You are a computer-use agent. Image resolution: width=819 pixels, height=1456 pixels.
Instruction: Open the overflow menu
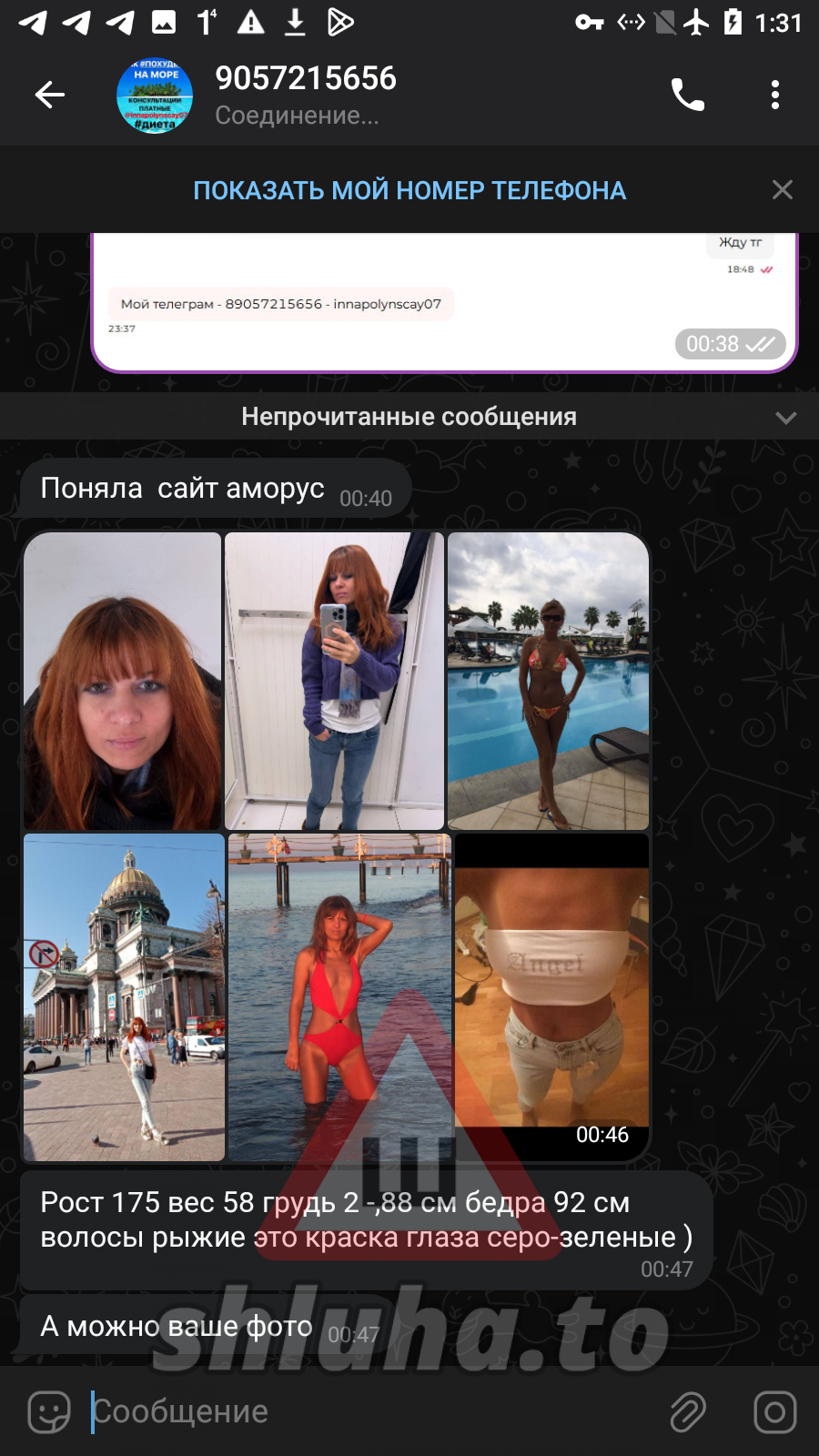pos(774,95)
